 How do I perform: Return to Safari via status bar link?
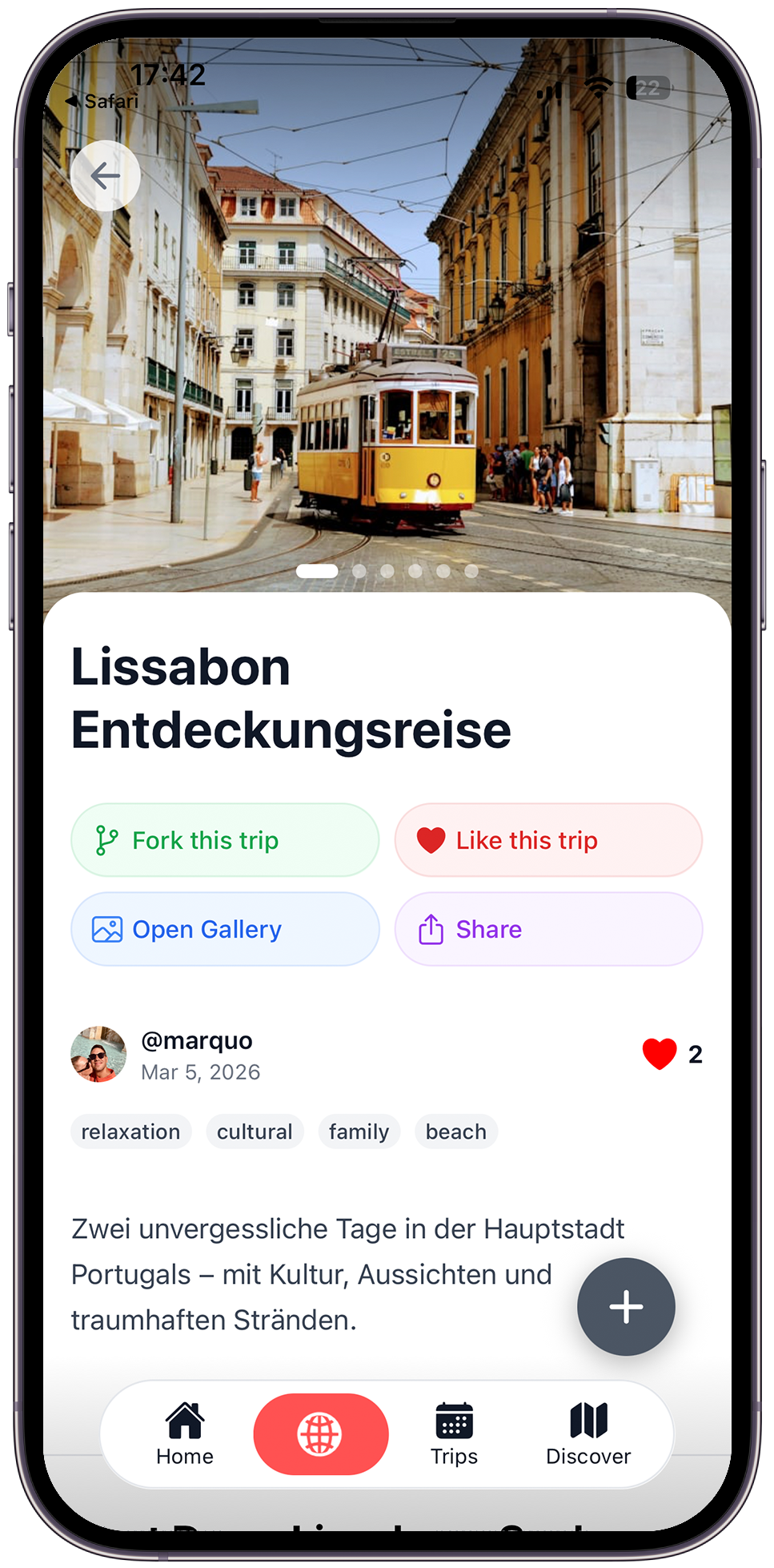102,102
